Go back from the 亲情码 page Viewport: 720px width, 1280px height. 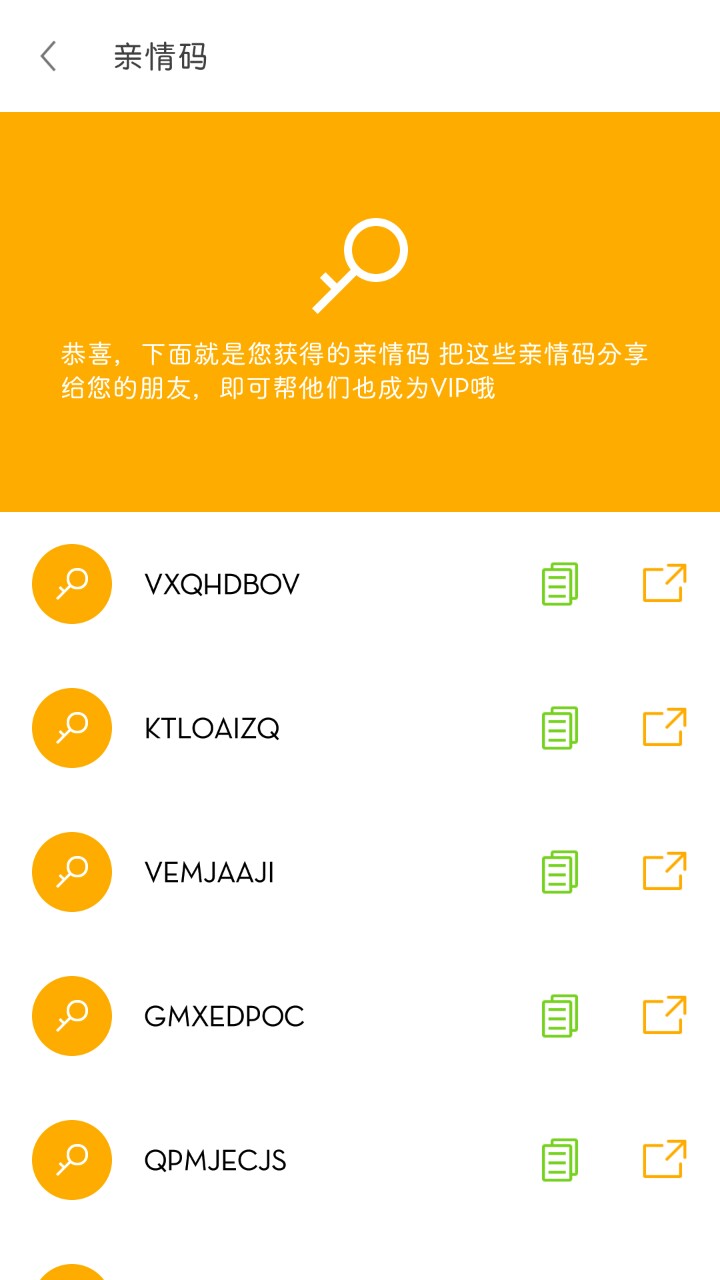(x=48, y=56)
